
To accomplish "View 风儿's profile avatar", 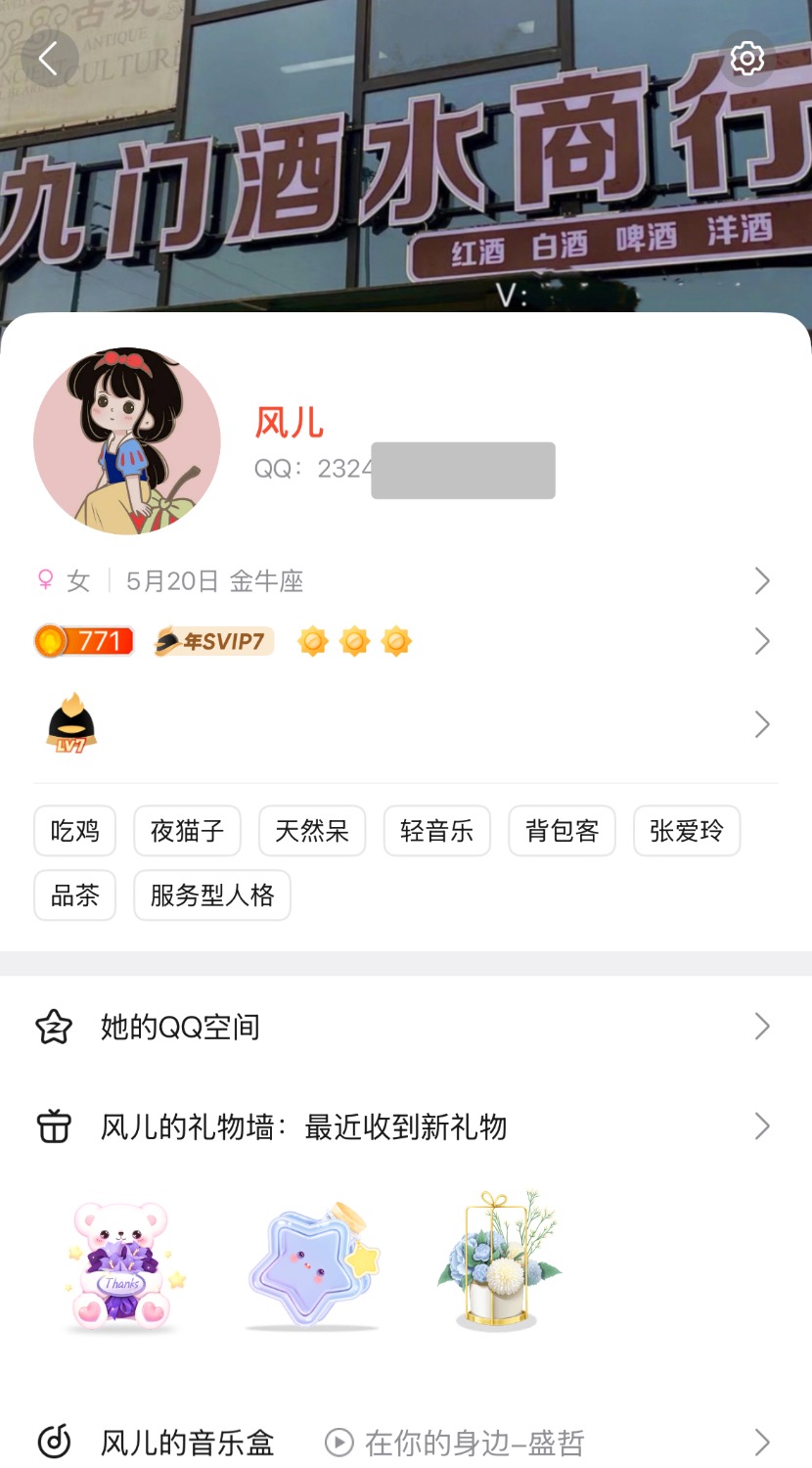I will click(x=127, y=441).
